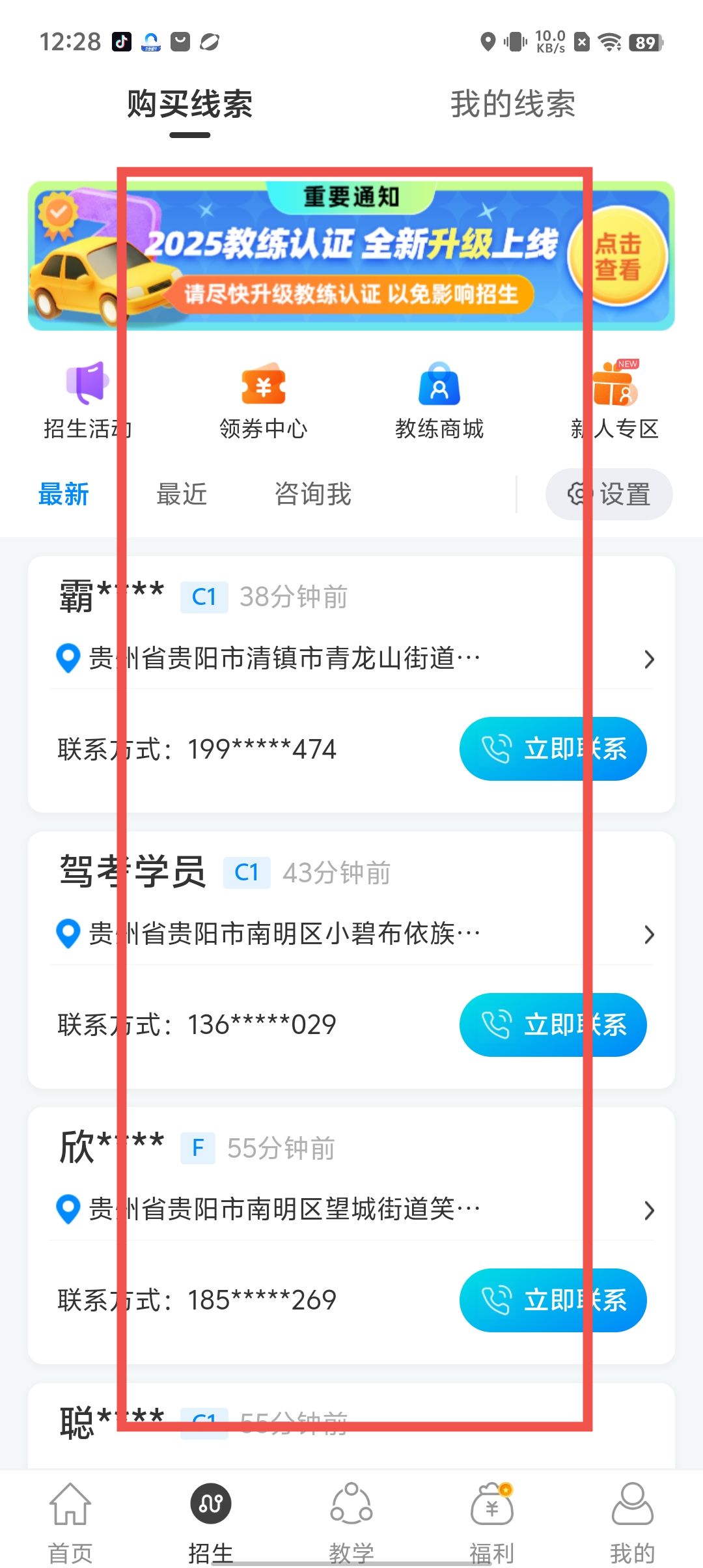Open the 我的 tab

pyautogui.click(x=632, y=1520)
